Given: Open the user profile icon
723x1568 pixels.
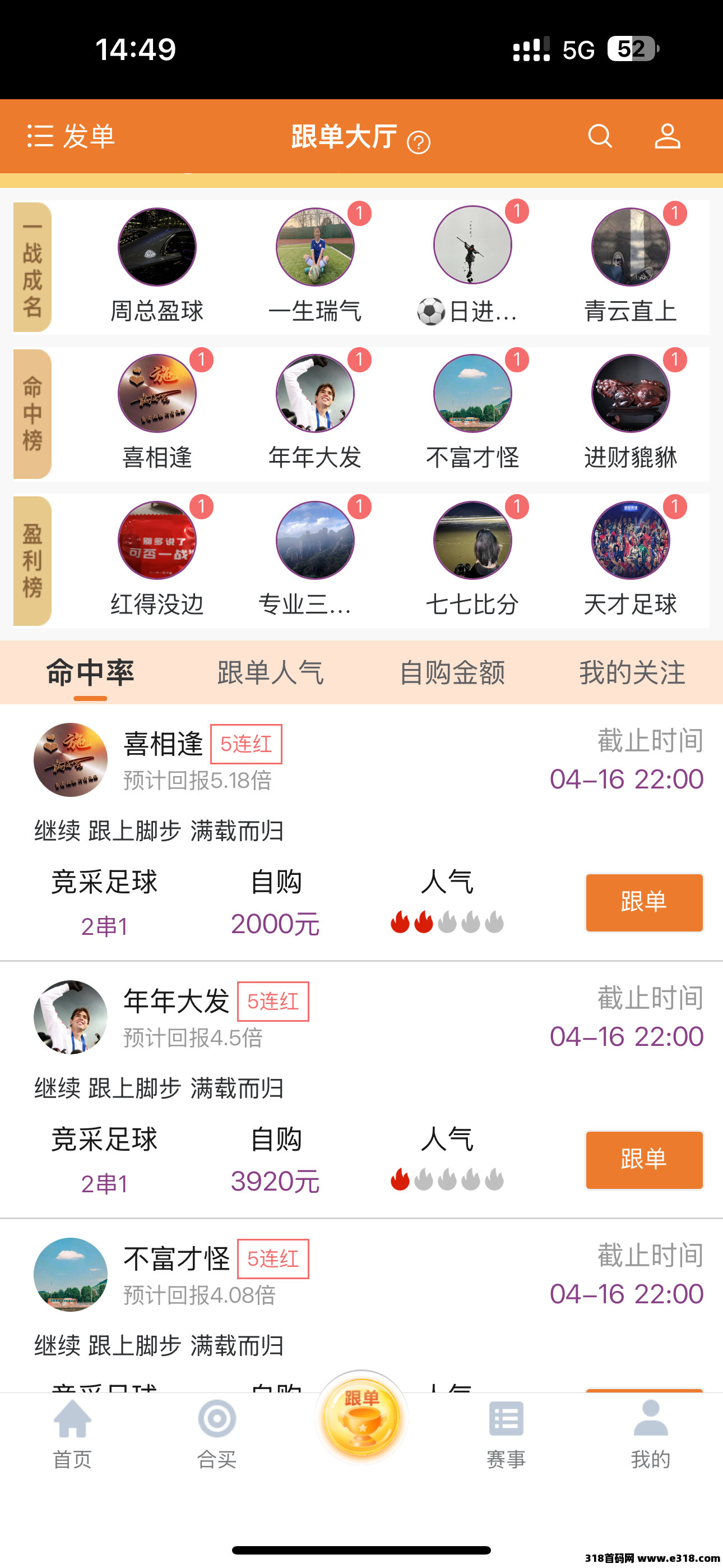Looking at the screenshot, I should click(x=667, y=136).
